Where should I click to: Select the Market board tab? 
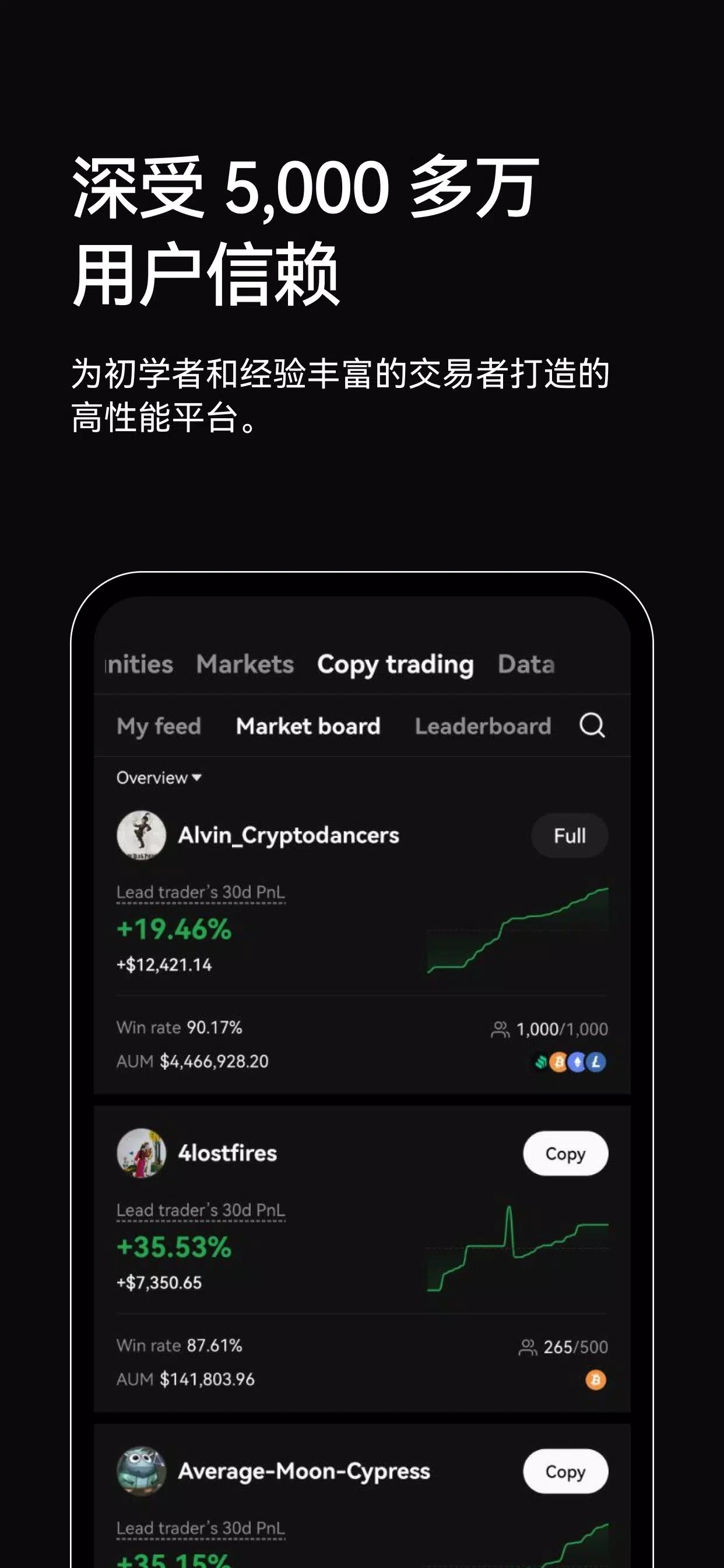pos(309,726)
